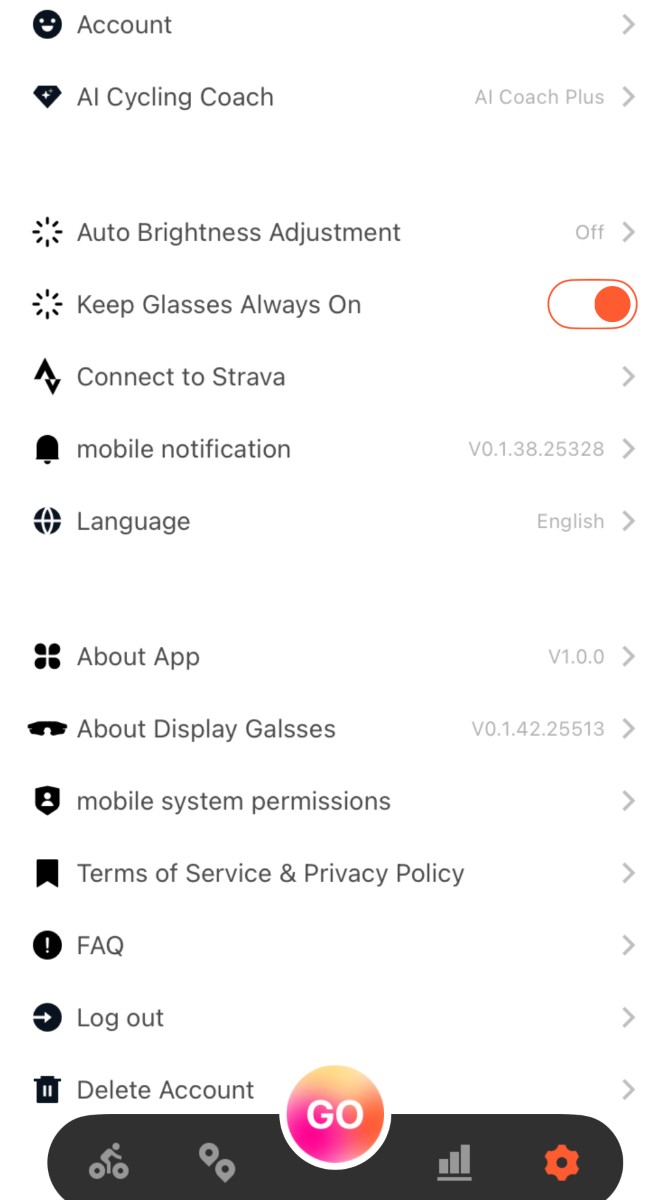Open Connect to Strava

pos(336,377)
